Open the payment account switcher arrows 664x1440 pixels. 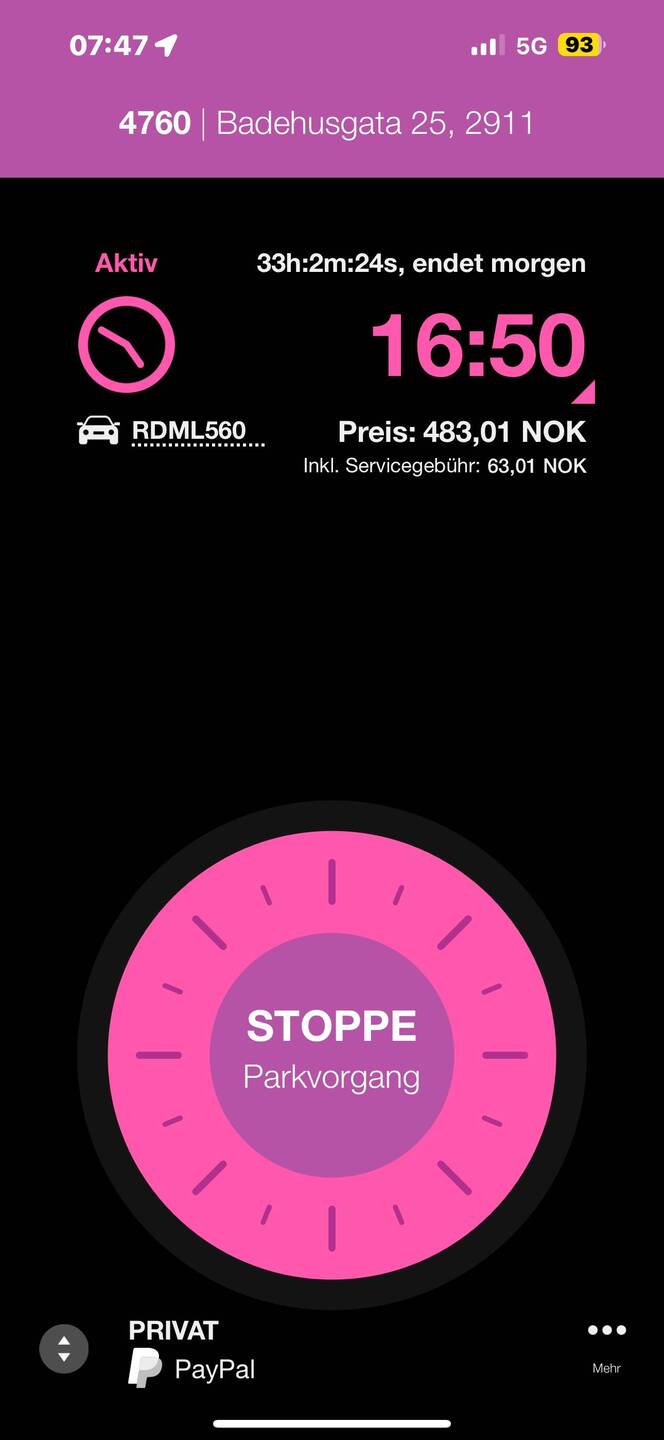tap(64, 1349)
